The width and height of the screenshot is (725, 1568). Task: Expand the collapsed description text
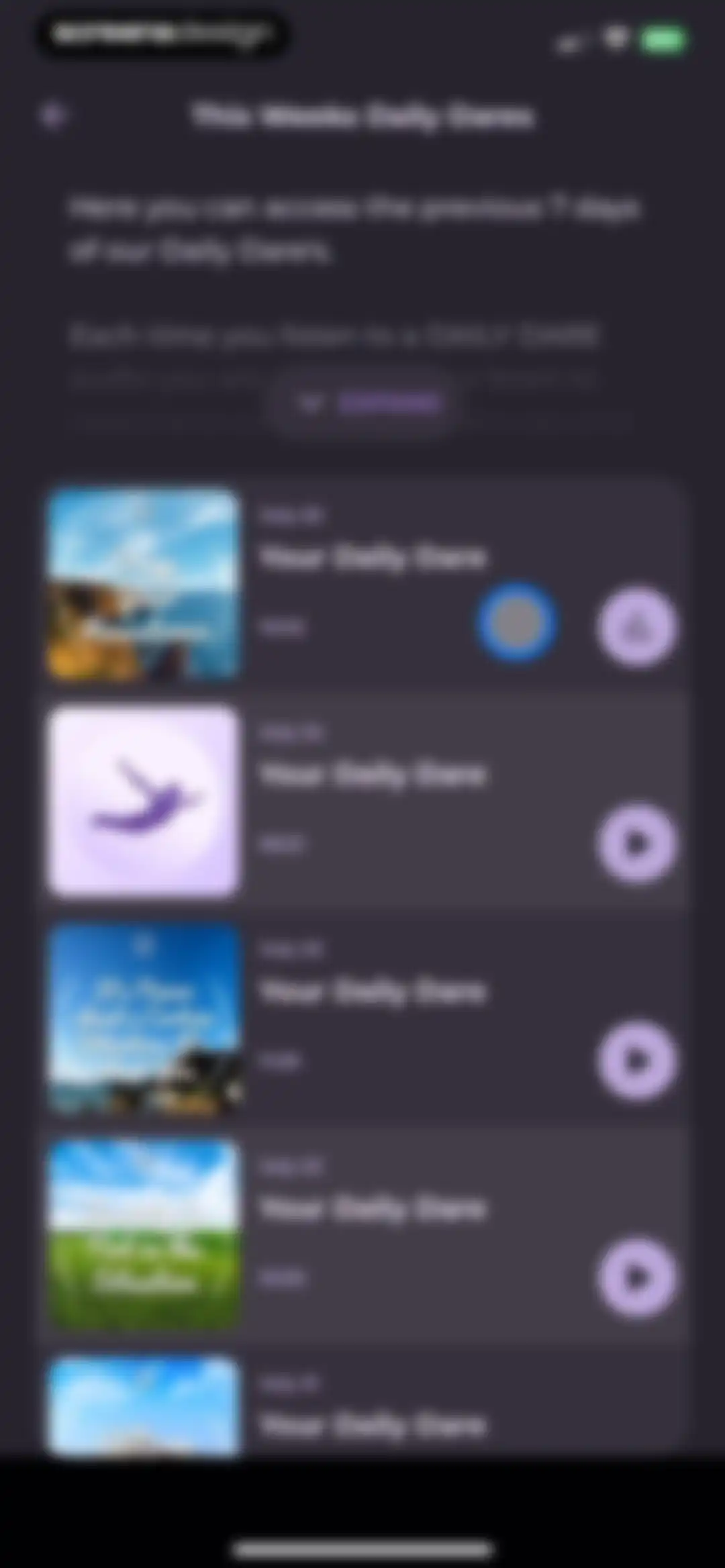(363, 403)
